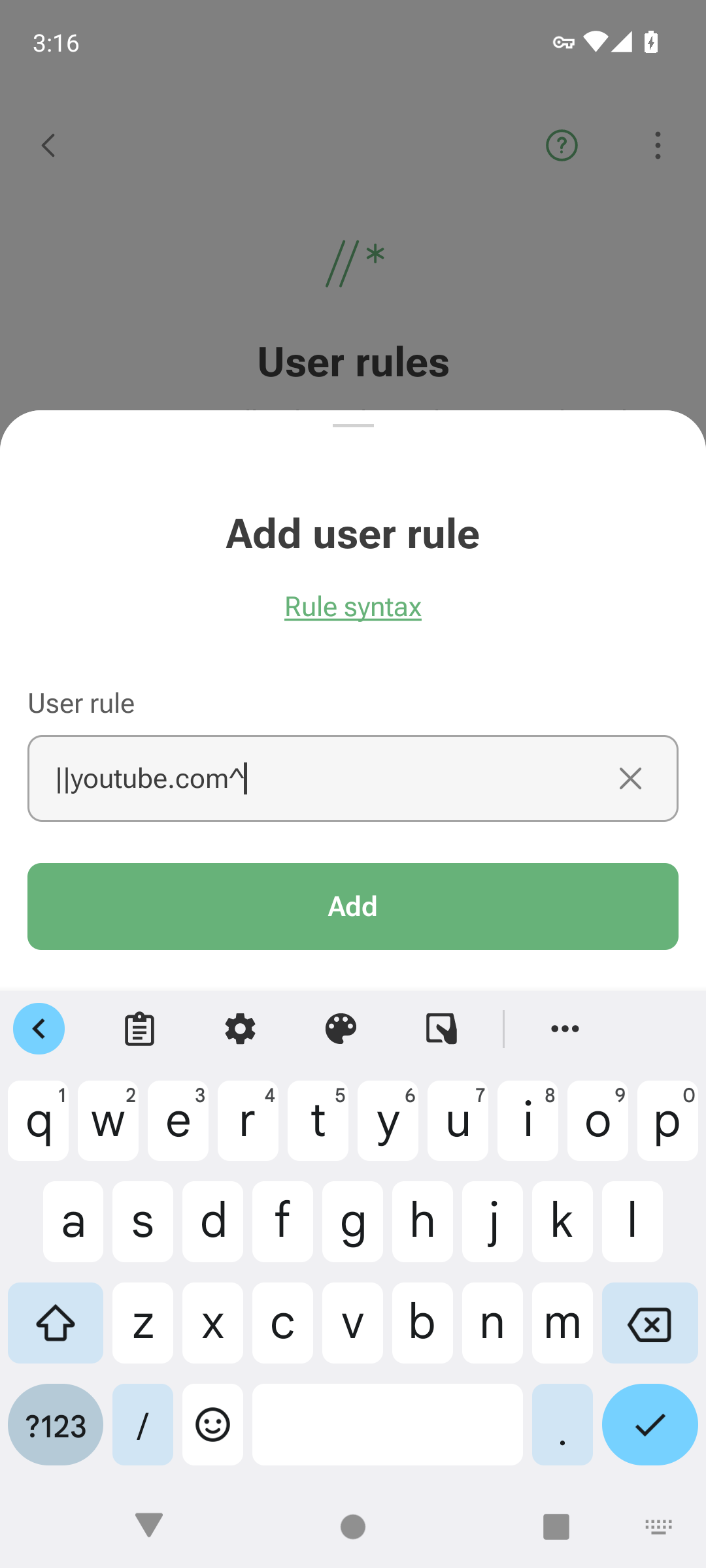Show more keyboard toolbar options
This screenshot has height=1568, width=706.
[x=565, y=1029]
